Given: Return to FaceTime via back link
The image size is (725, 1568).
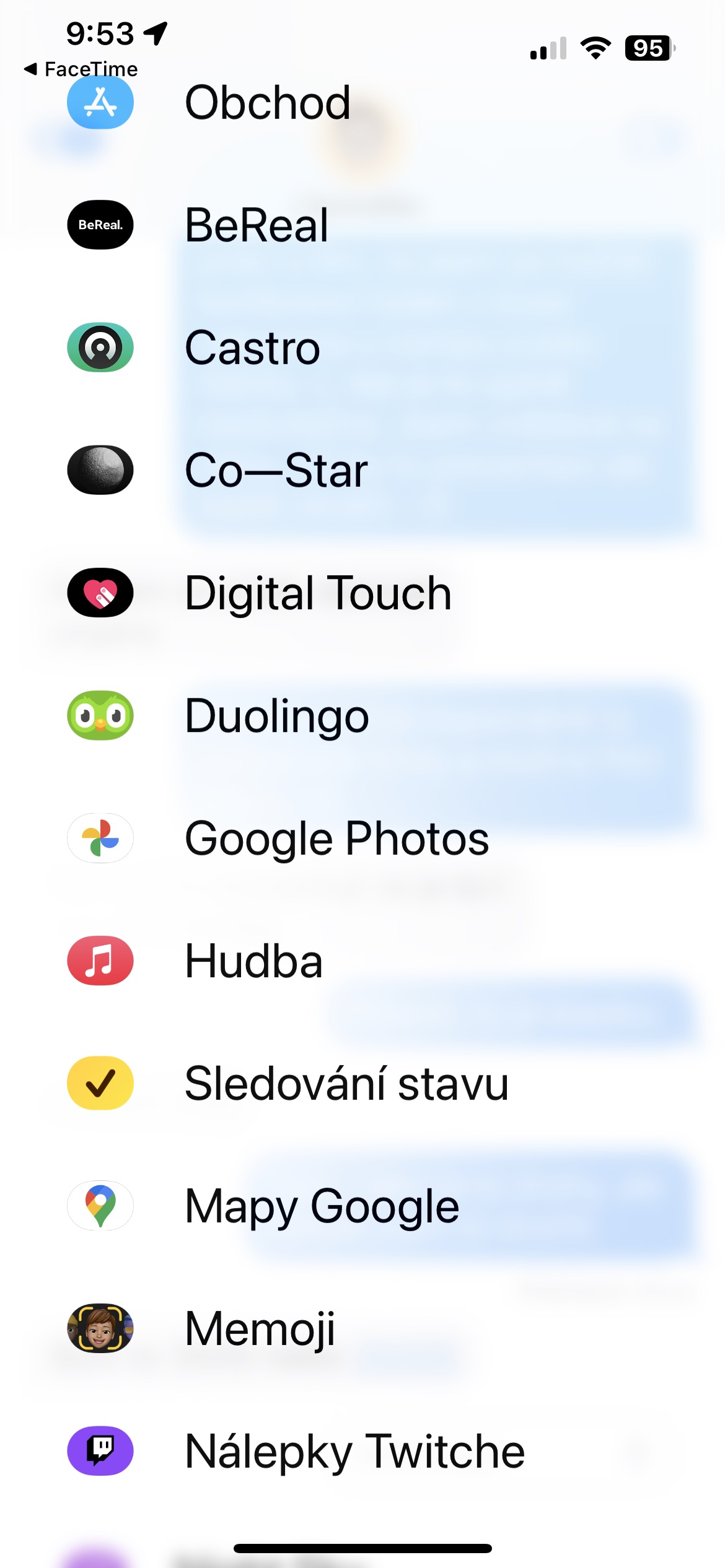Looking at the screenshot, I should (x=81, y=69).
